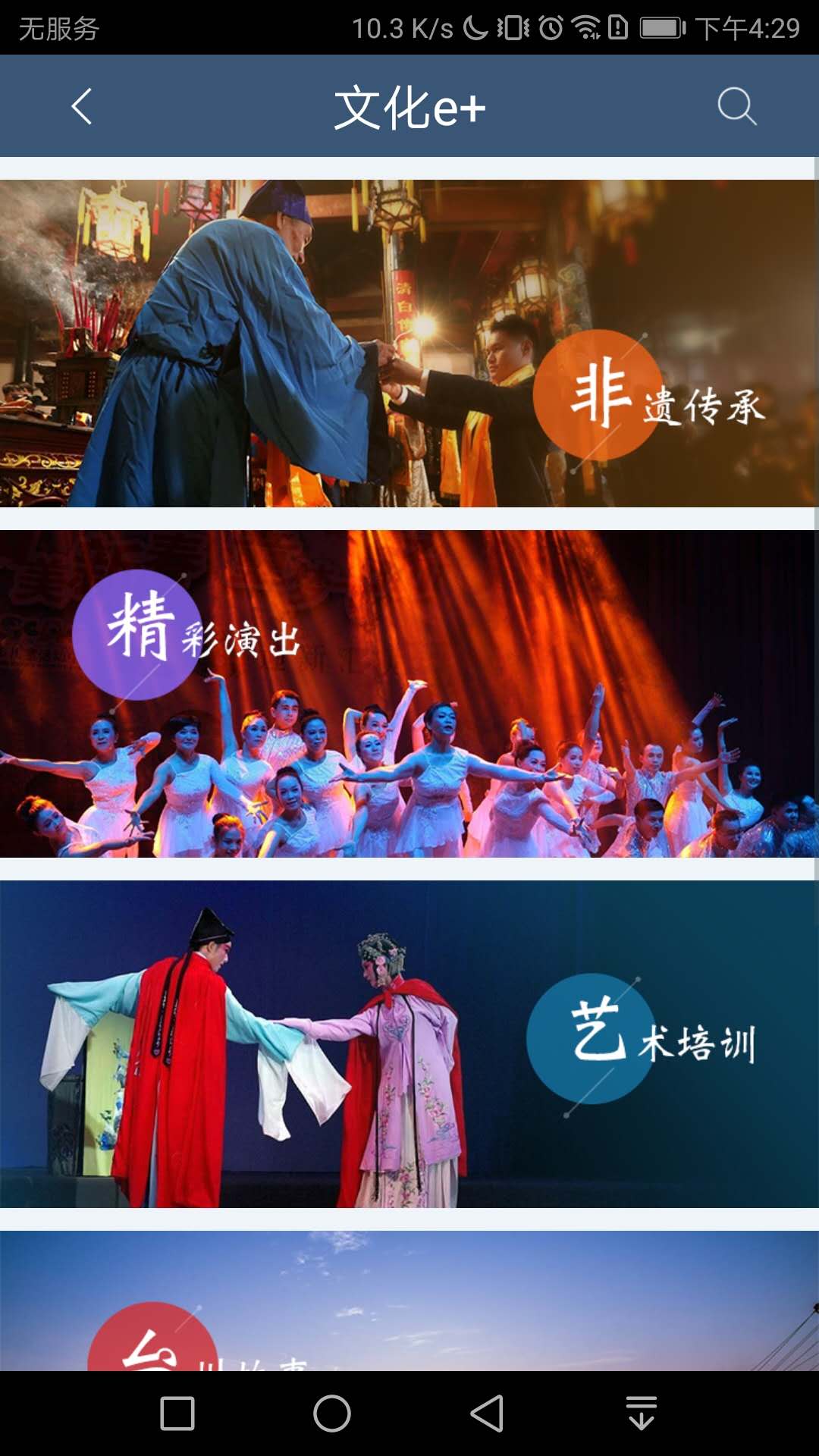Open the 艺术培训 banner
819x1456 pixels.
(x=409, y=1043)
